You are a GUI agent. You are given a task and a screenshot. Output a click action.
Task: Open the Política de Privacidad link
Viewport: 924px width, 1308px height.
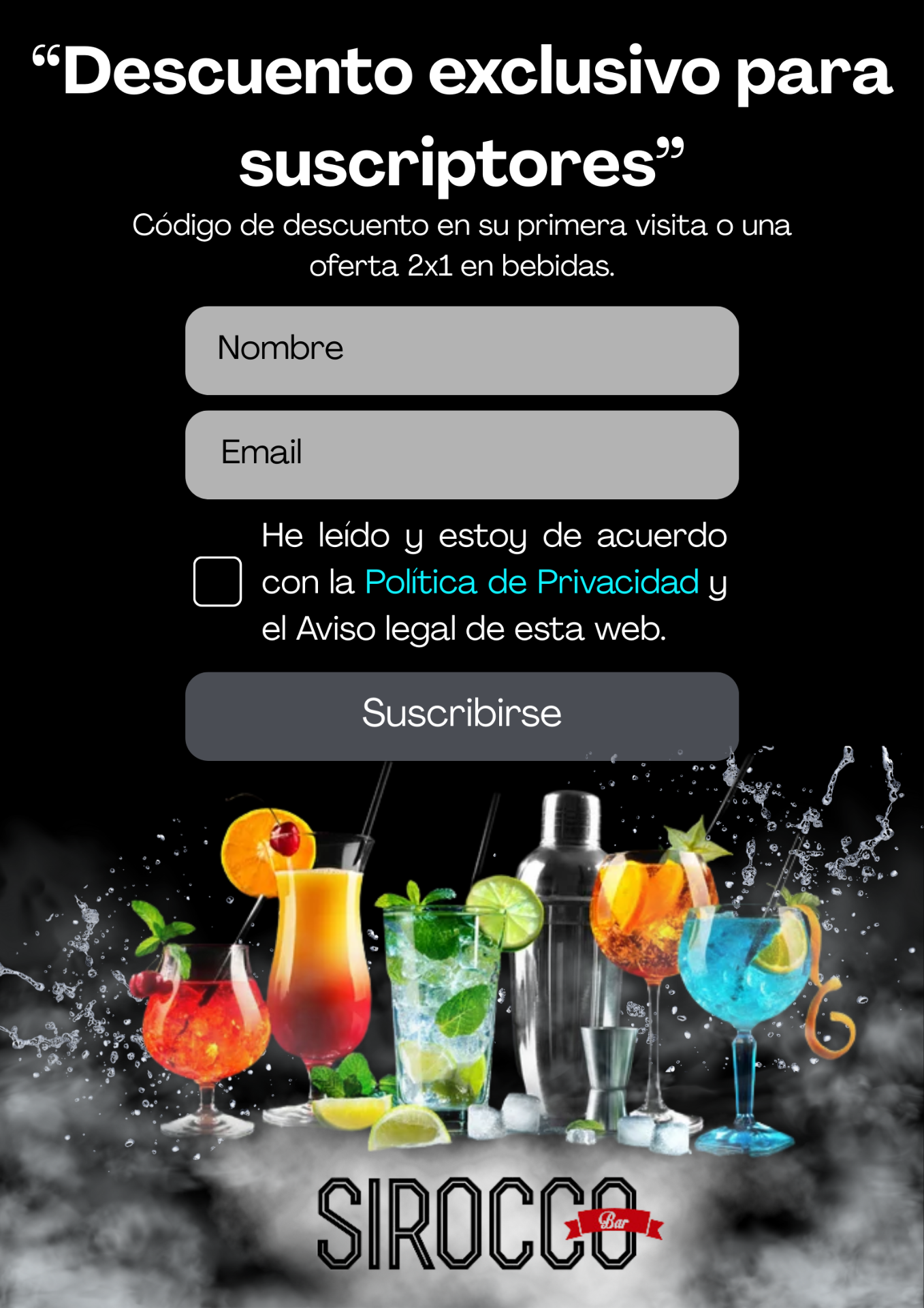click(x=532, y=582)
